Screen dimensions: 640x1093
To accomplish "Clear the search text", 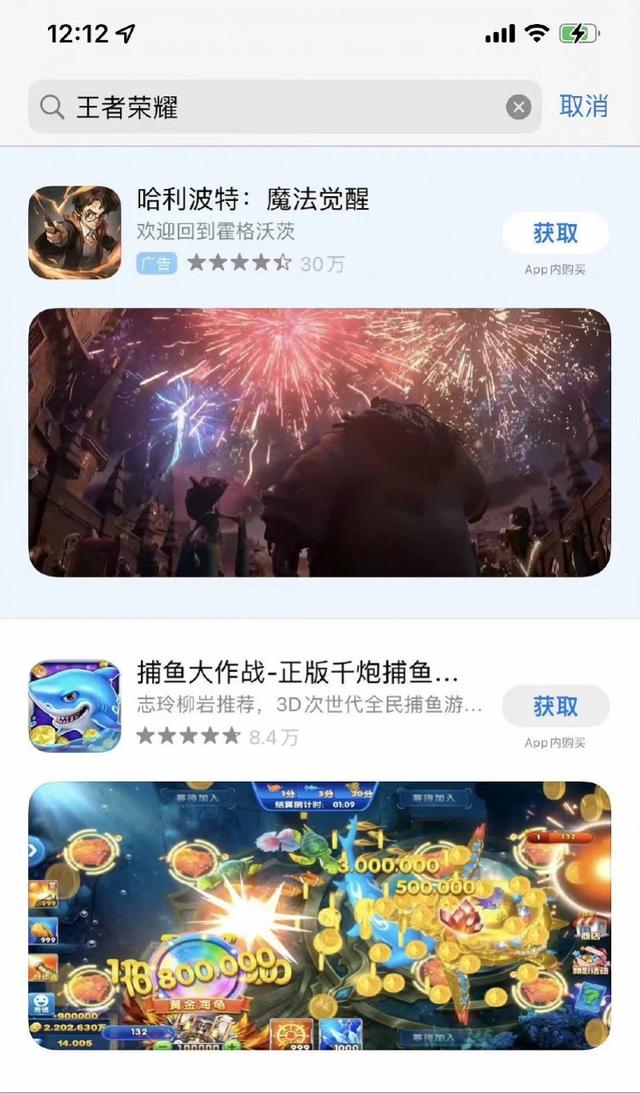I will point(518,107).
